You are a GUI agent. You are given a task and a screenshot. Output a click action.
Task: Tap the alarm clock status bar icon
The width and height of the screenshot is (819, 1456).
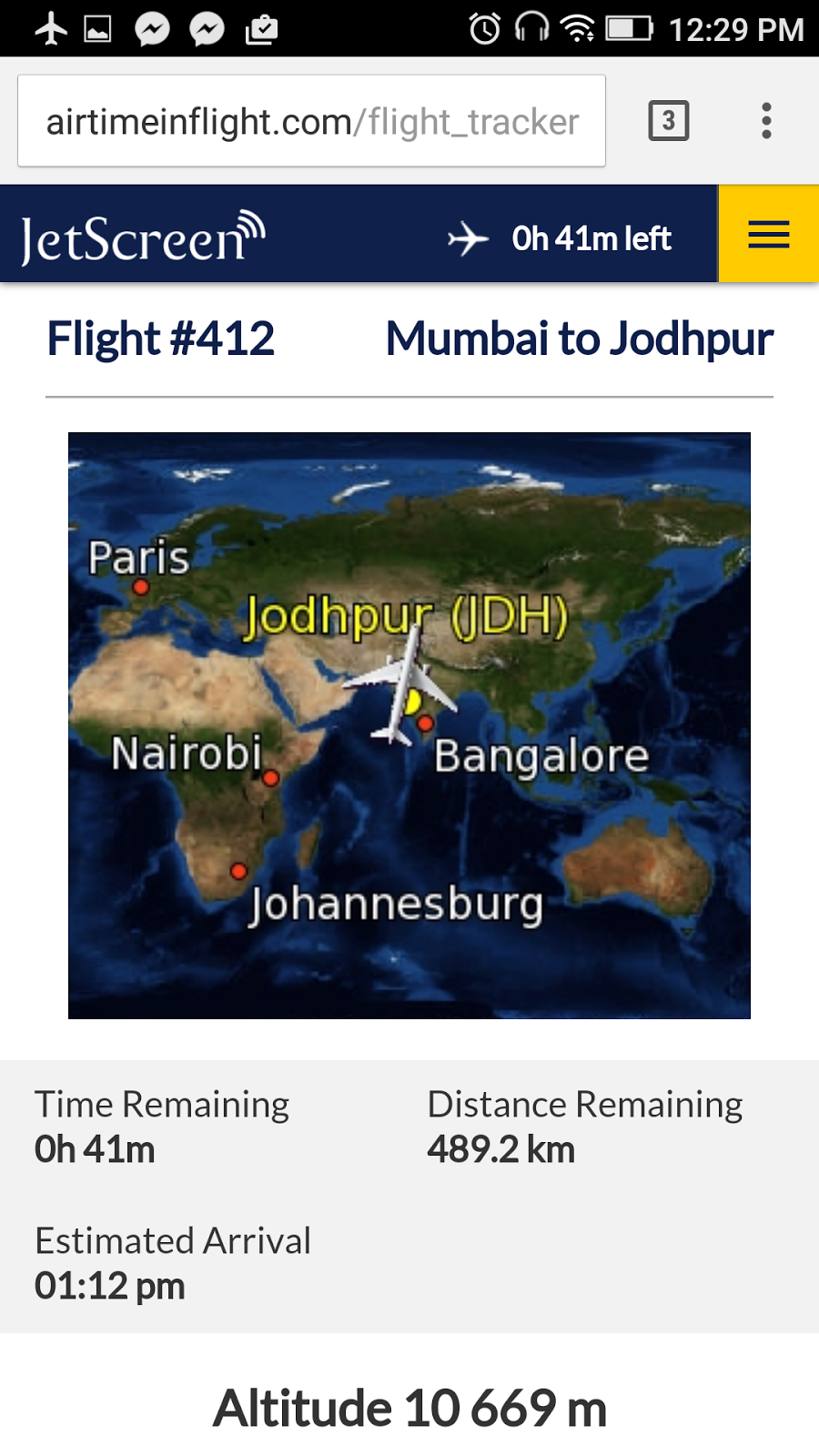[483, 28]
